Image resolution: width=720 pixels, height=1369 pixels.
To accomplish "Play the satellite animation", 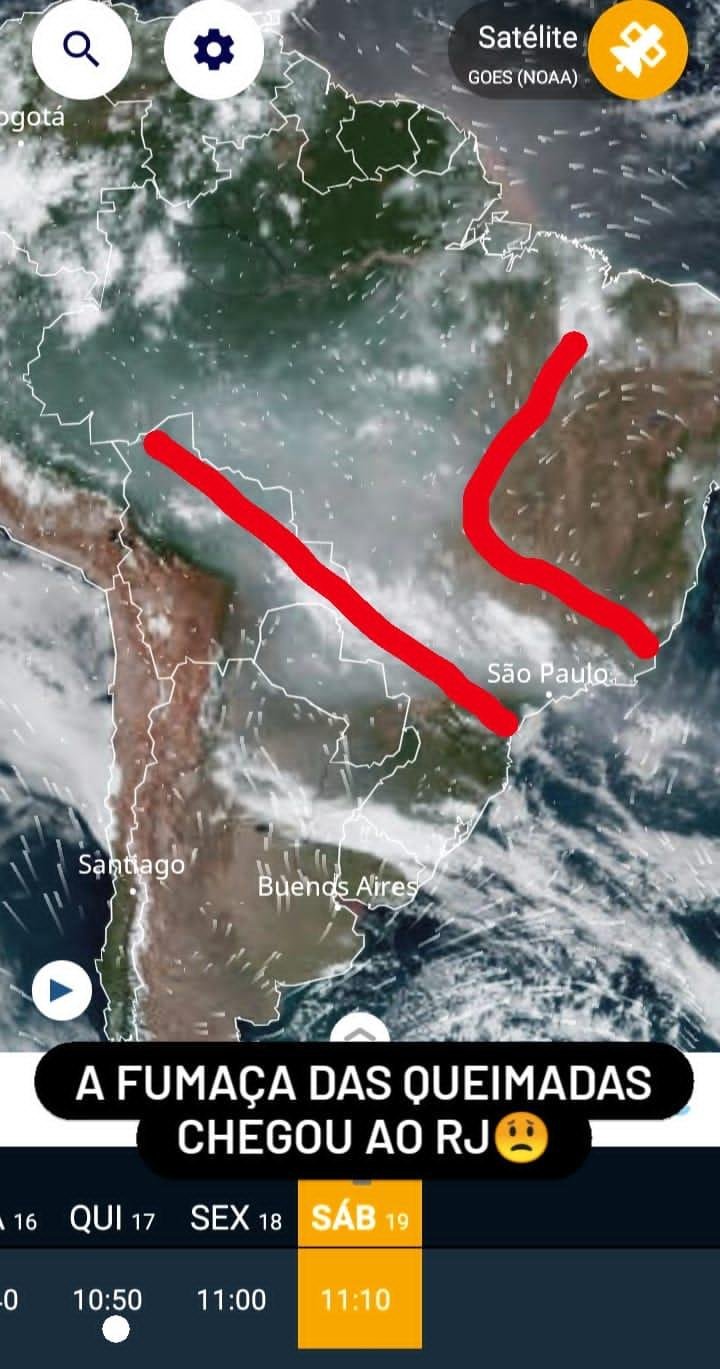I will [61, 991].
